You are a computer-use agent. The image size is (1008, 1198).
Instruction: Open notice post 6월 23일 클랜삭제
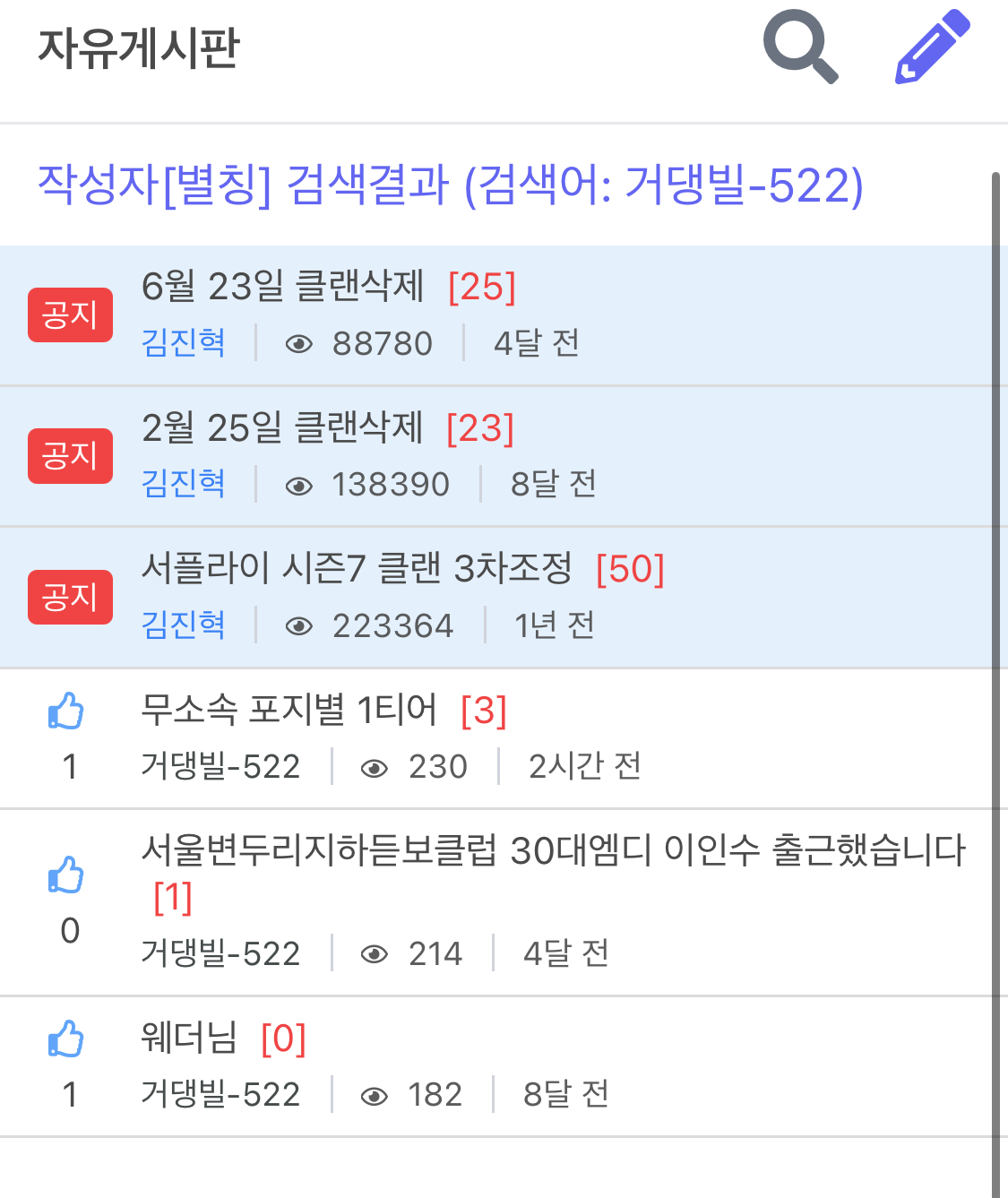click(x=282, y=287)
